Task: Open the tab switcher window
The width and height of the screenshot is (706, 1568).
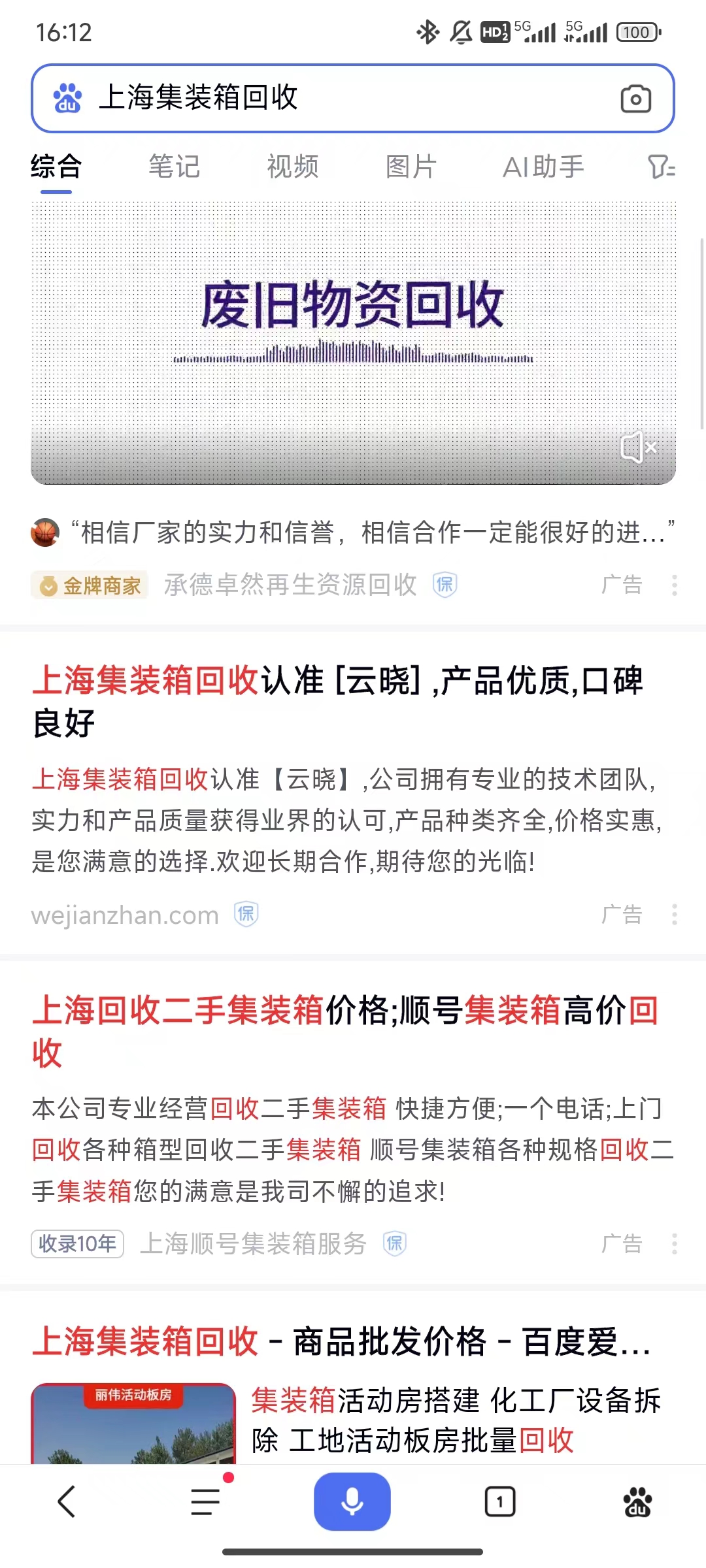Action: [x=499, y=1501]
